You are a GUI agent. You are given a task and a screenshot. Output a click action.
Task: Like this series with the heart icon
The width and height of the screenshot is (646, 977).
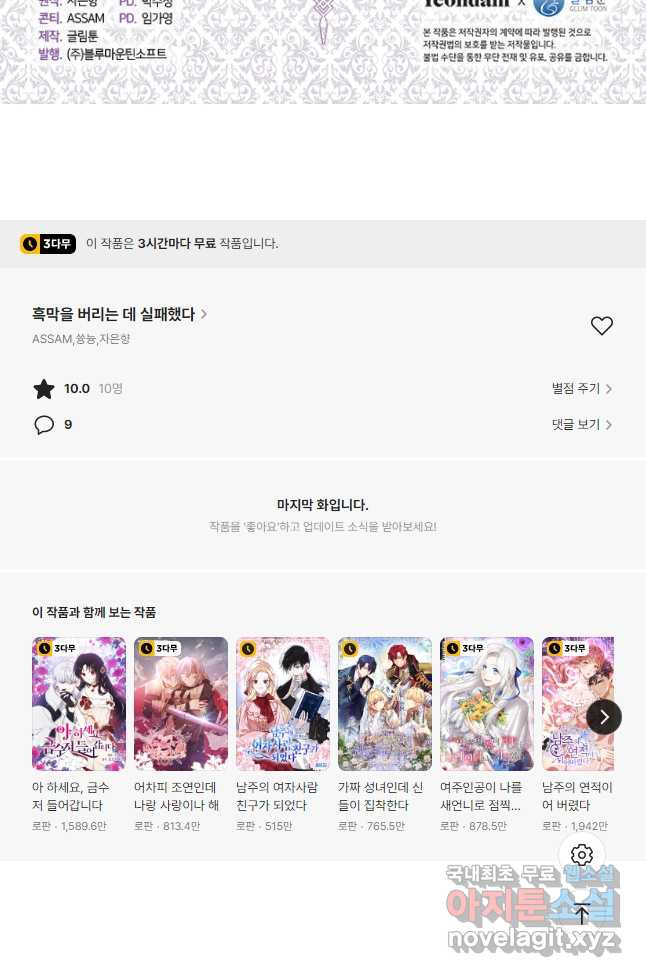(x=601, y=326)
